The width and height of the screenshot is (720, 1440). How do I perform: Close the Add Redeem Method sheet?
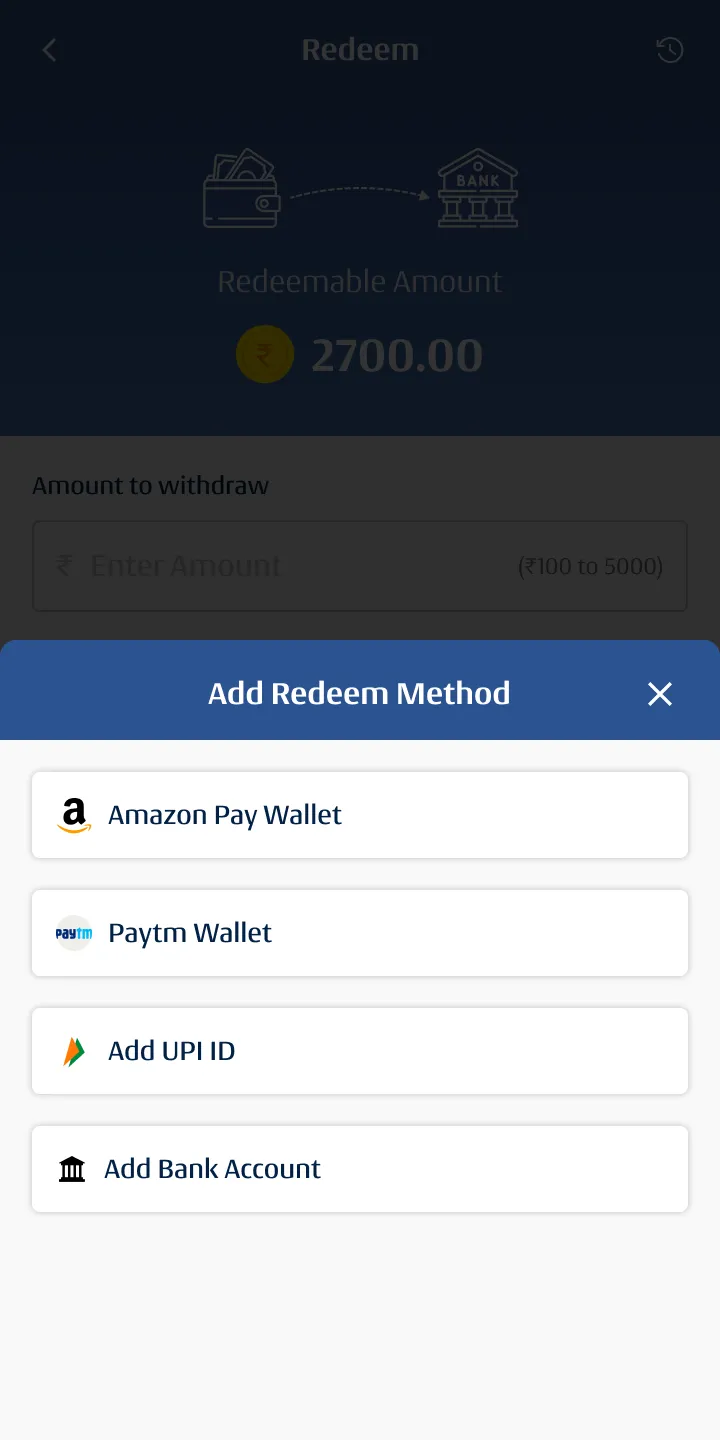[659, 694]
